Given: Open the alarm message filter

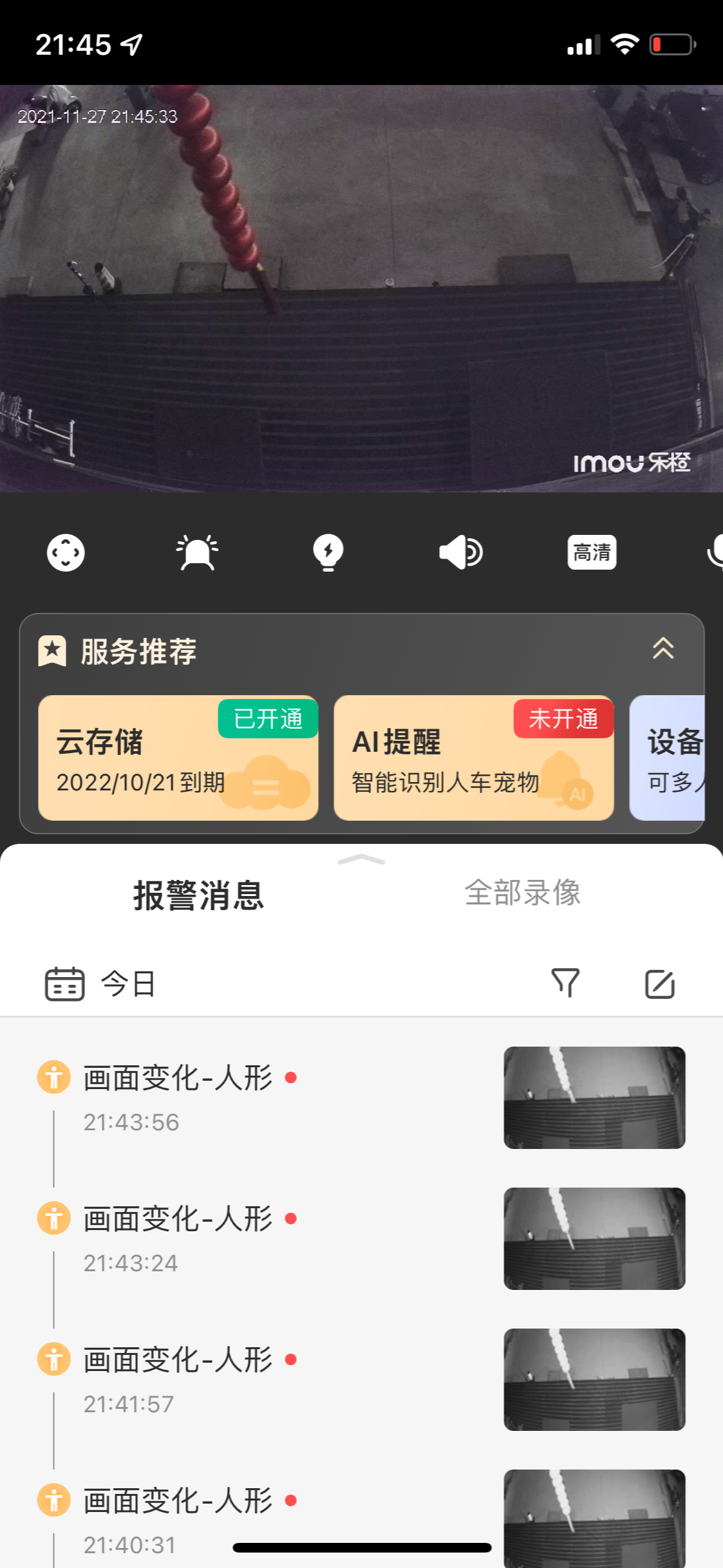Looking at the screenshot, I should coord(565,983).
